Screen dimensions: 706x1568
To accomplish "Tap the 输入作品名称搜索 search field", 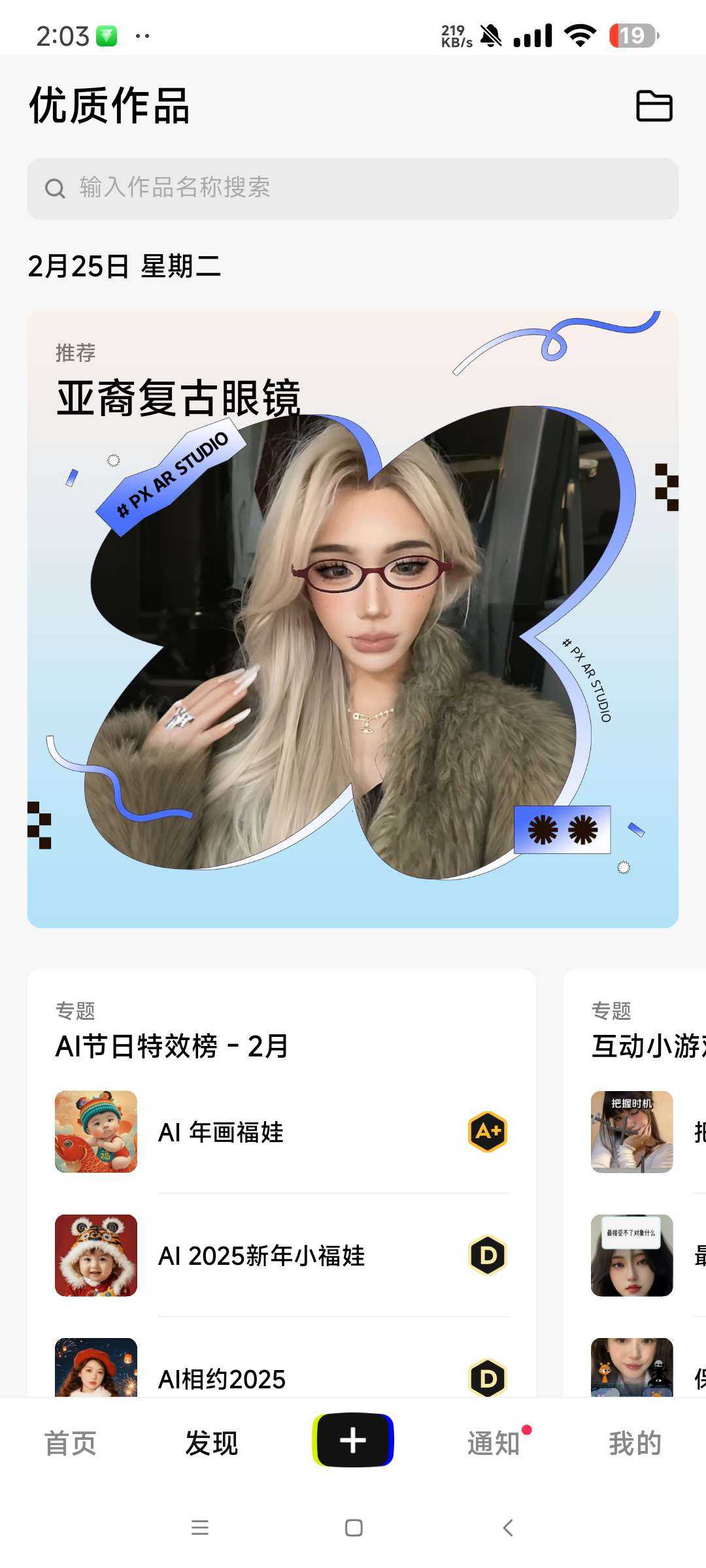I will 353,188.
